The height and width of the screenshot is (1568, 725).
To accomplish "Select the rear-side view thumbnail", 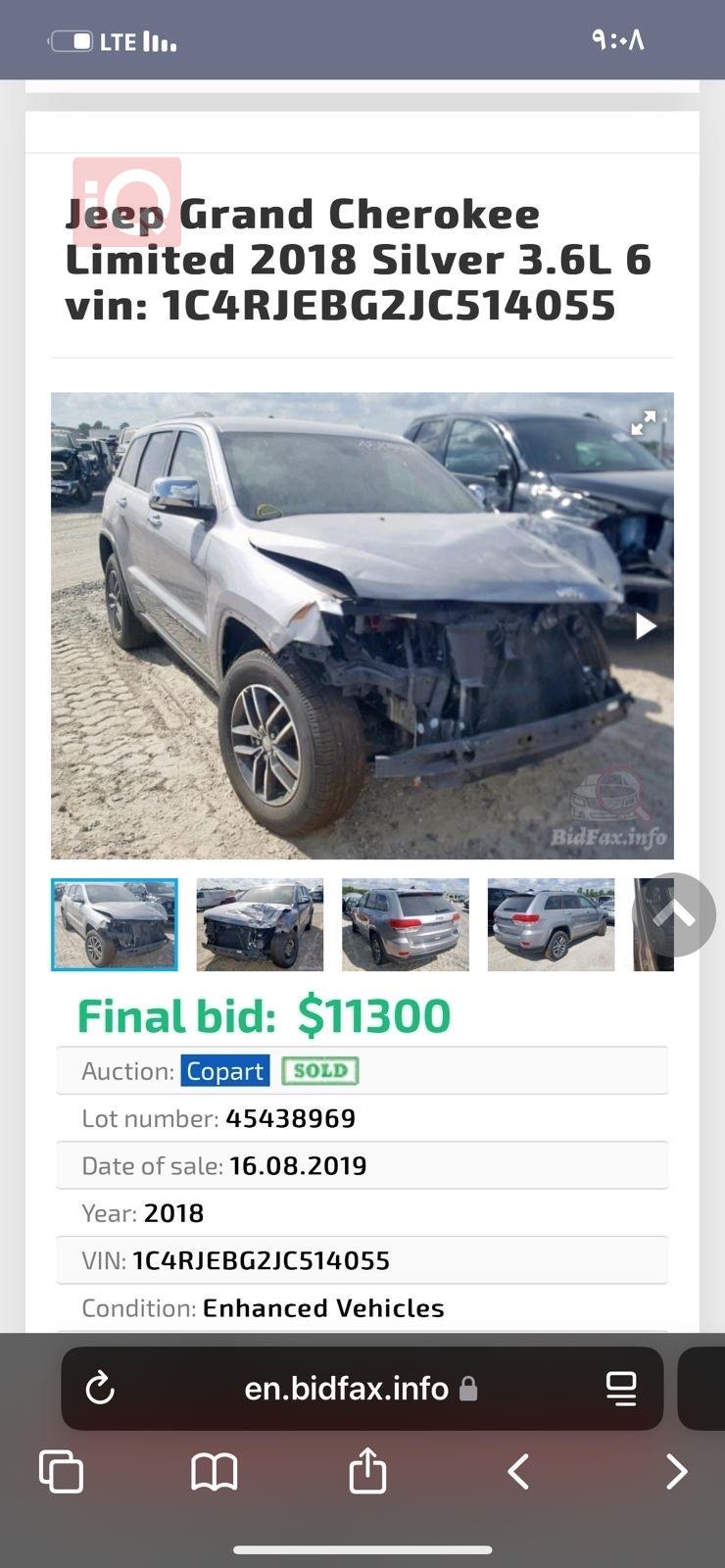I will (551, 924).
